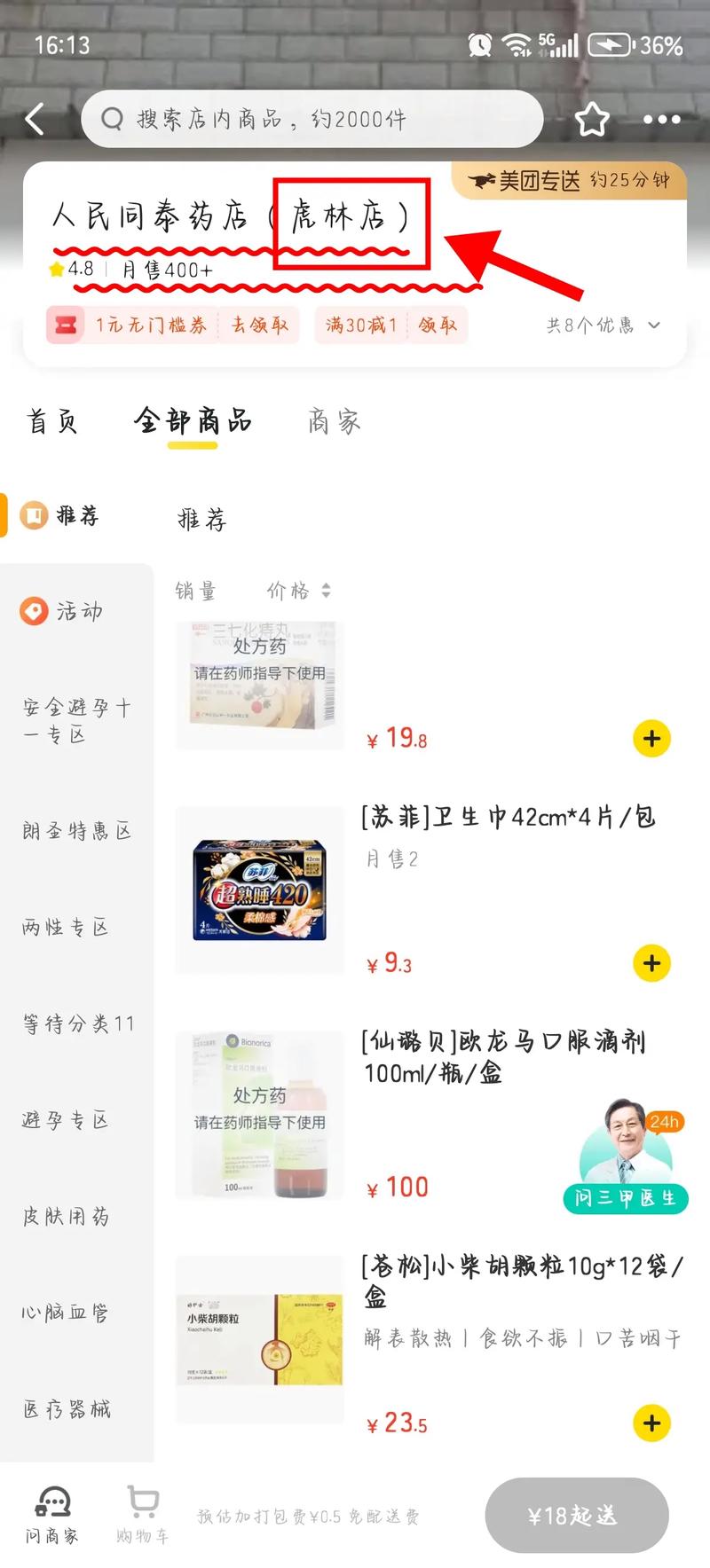Tap the ¥18起送 delivery button
Screen dimensions: 710x1568
click(x=576, y=1517)
